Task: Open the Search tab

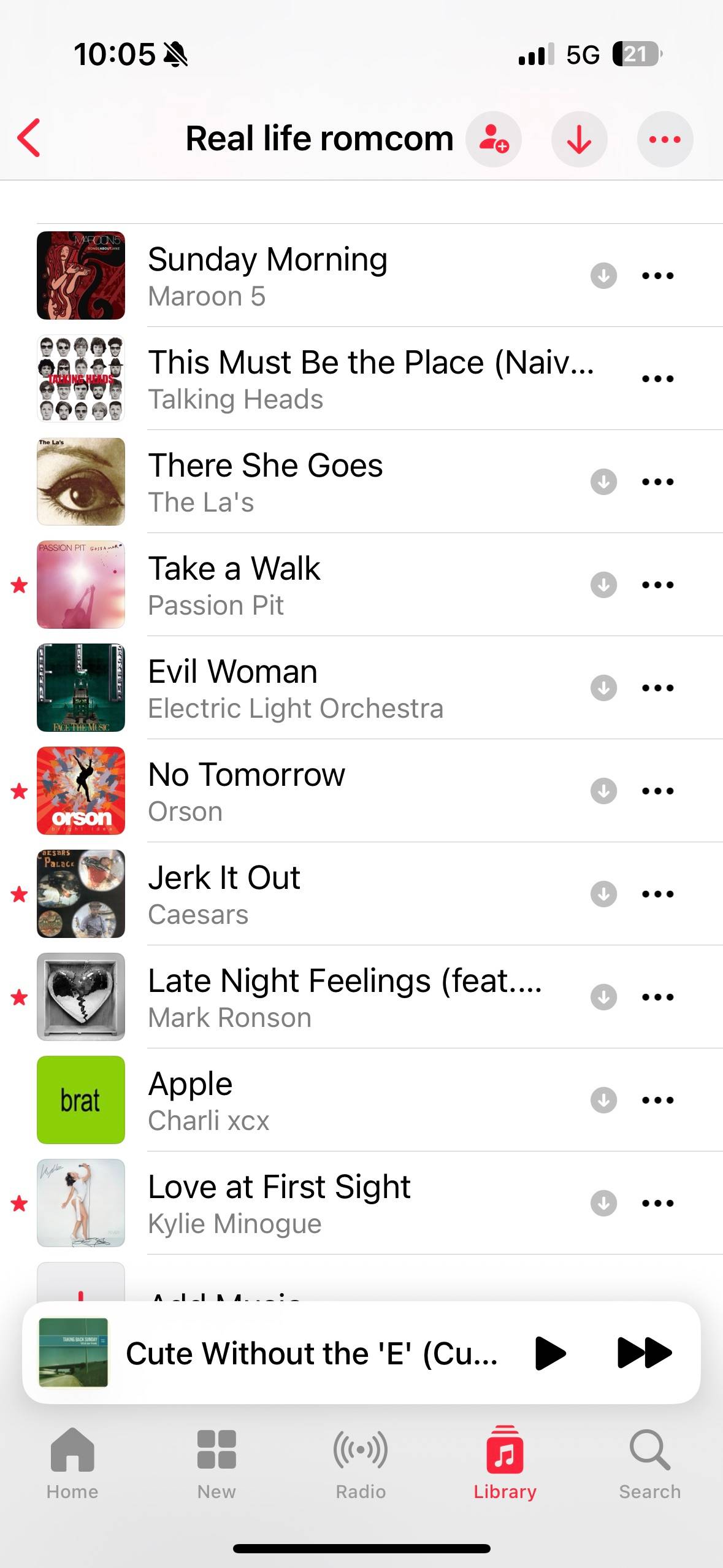Action: coord(650,1463)
